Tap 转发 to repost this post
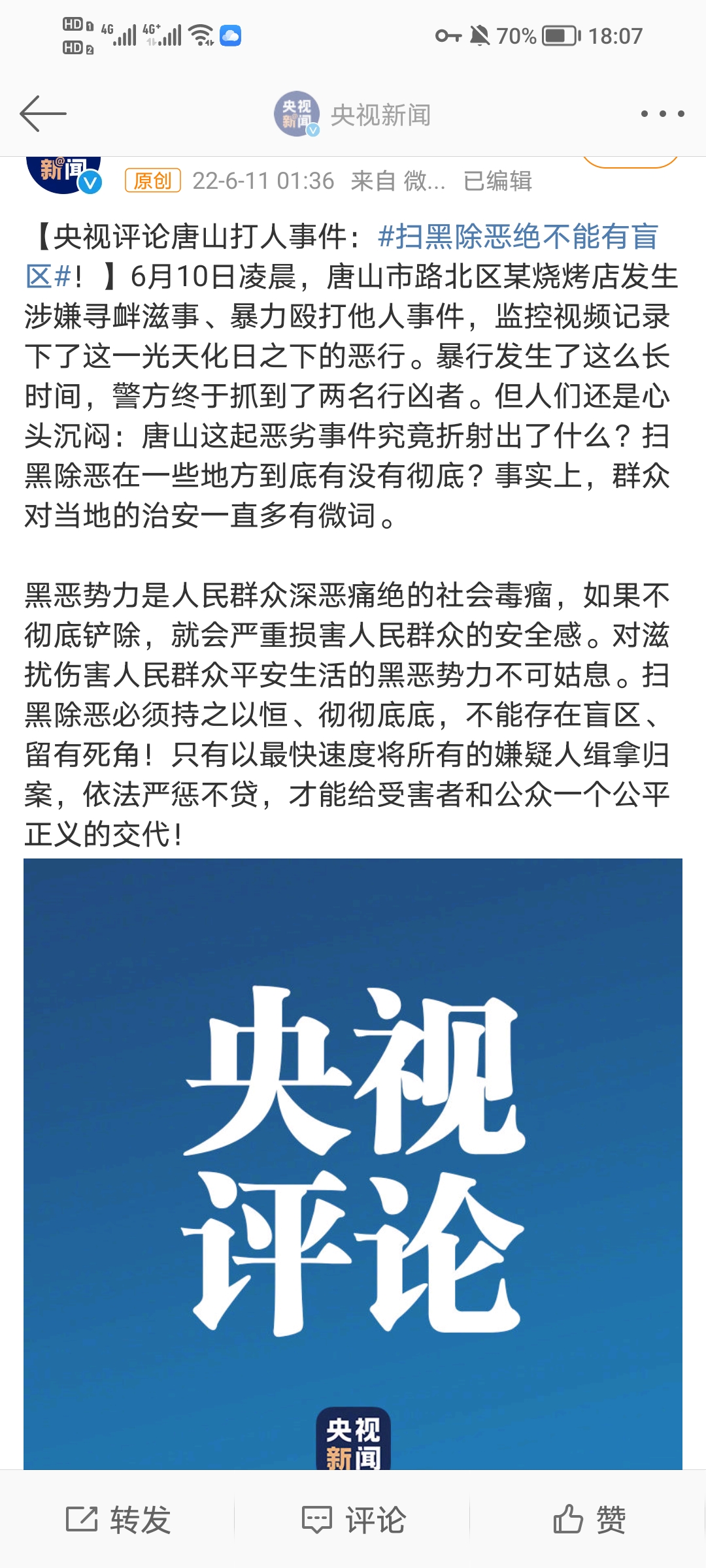 coord(118,1520)
